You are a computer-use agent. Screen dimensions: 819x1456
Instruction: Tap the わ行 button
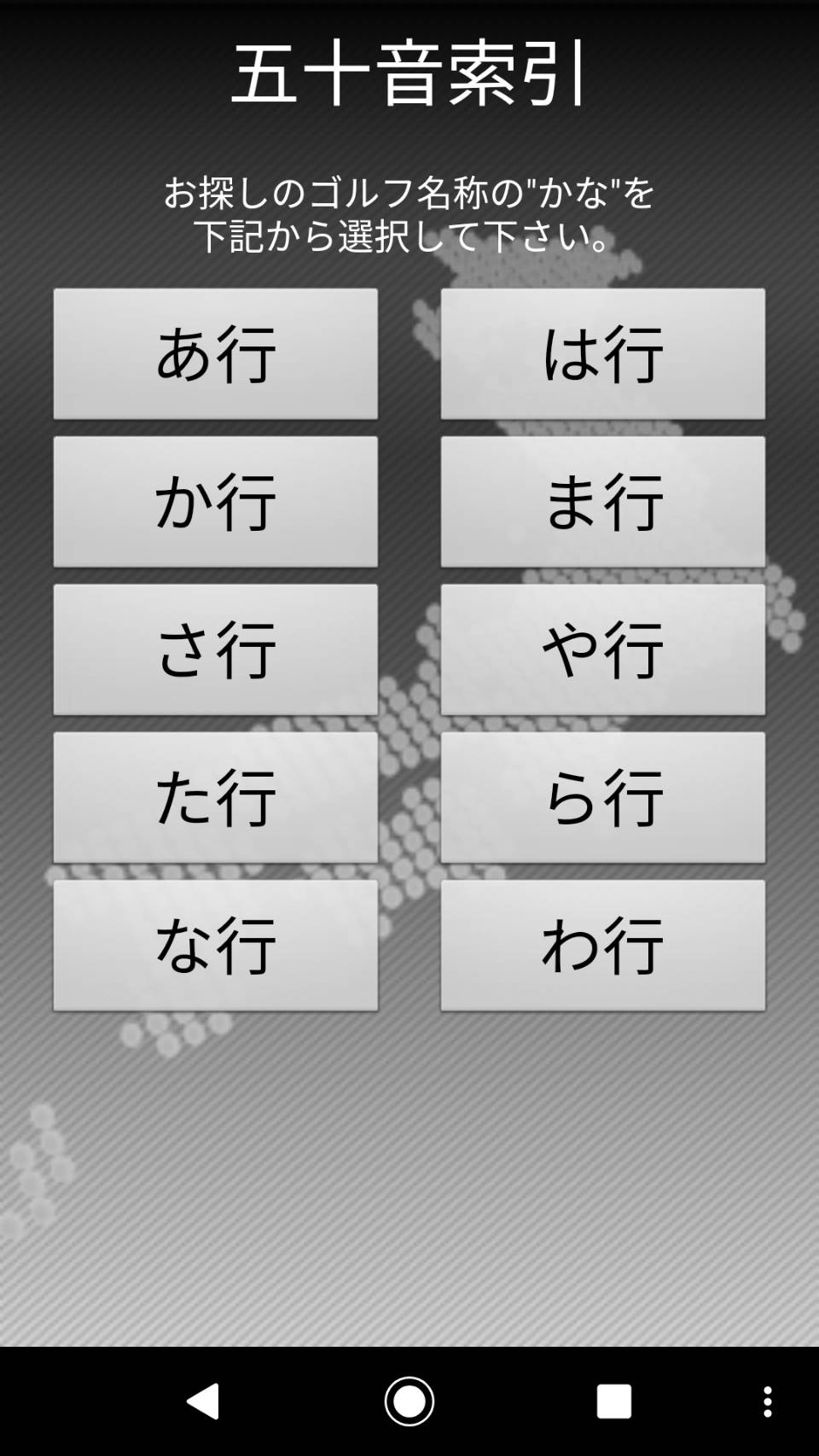click(602, 945)
